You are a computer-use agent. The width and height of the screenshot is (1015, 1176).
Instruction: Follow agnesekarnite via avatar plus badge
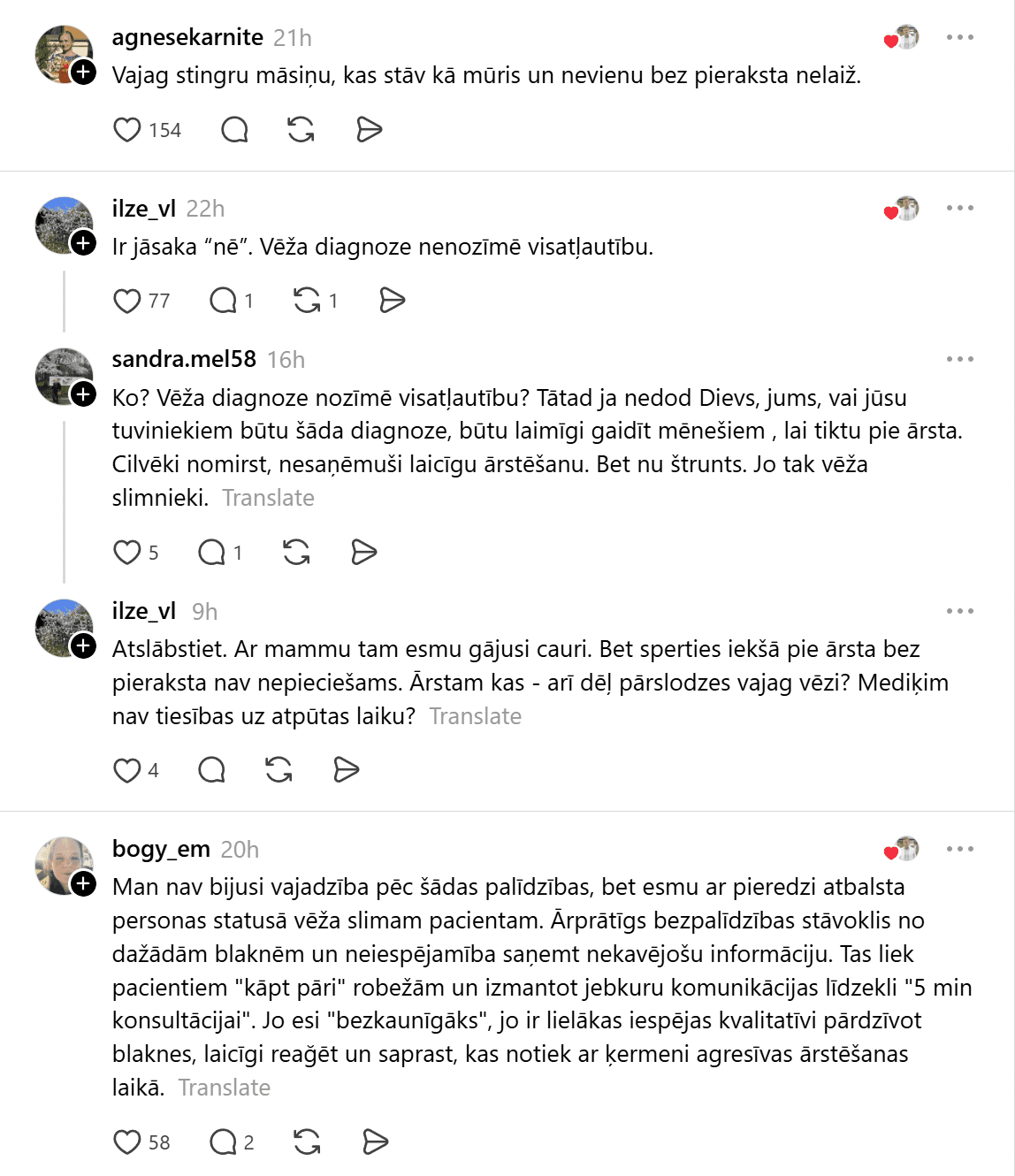[x=84, y=73]
